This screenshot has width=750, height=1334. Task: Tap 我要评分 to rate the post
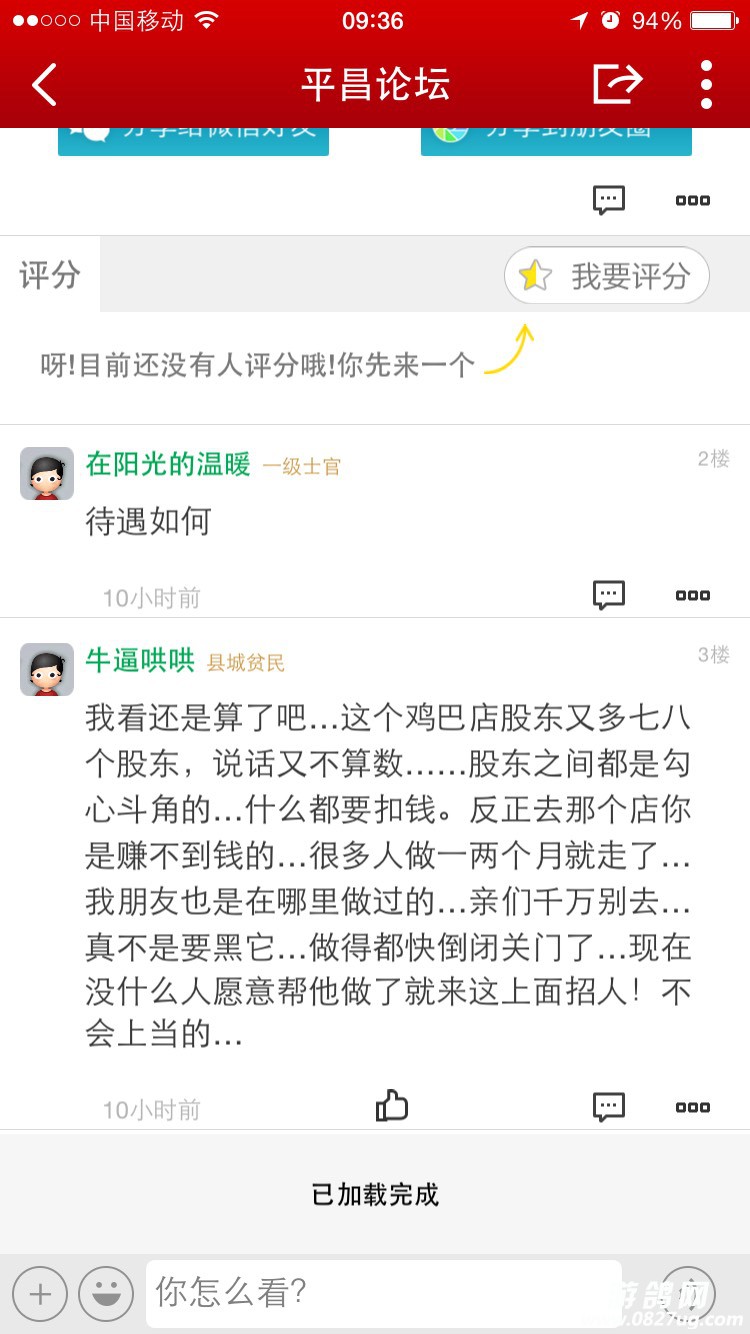pos(607,275)
